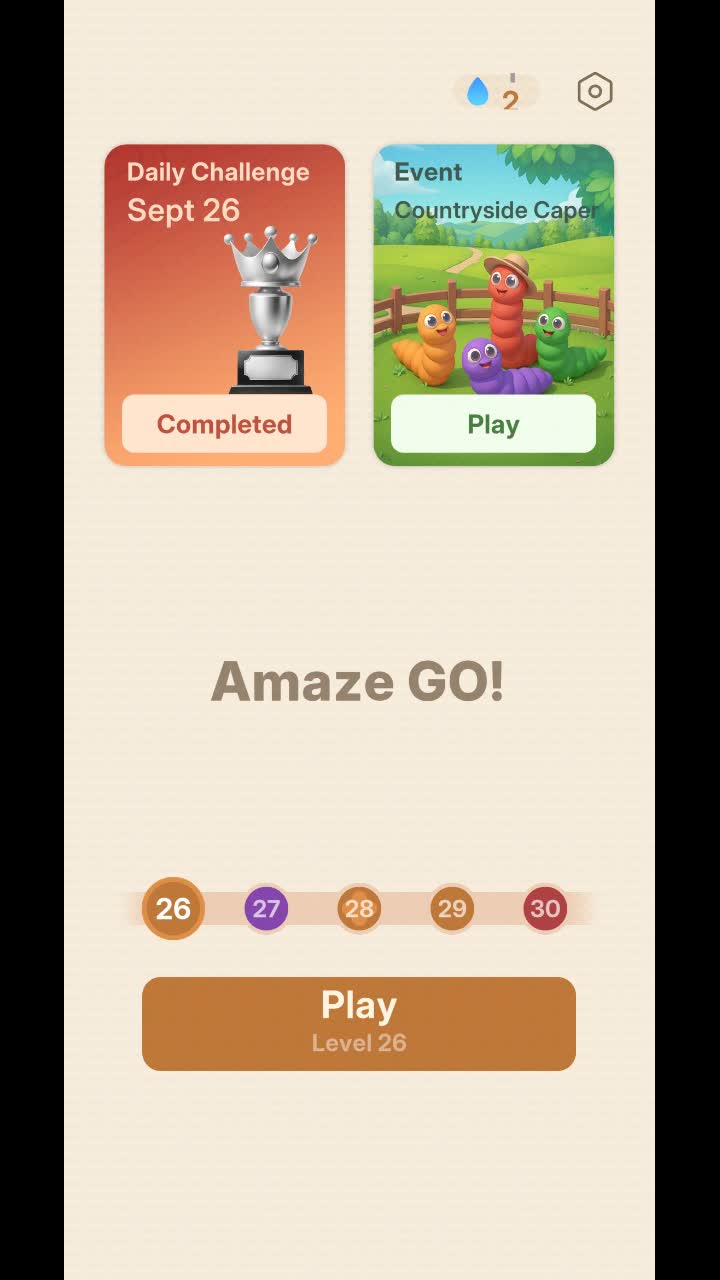Select level 27 in the level track
720x1280 pixels.
pyautogui.click(x=266, y=908)
